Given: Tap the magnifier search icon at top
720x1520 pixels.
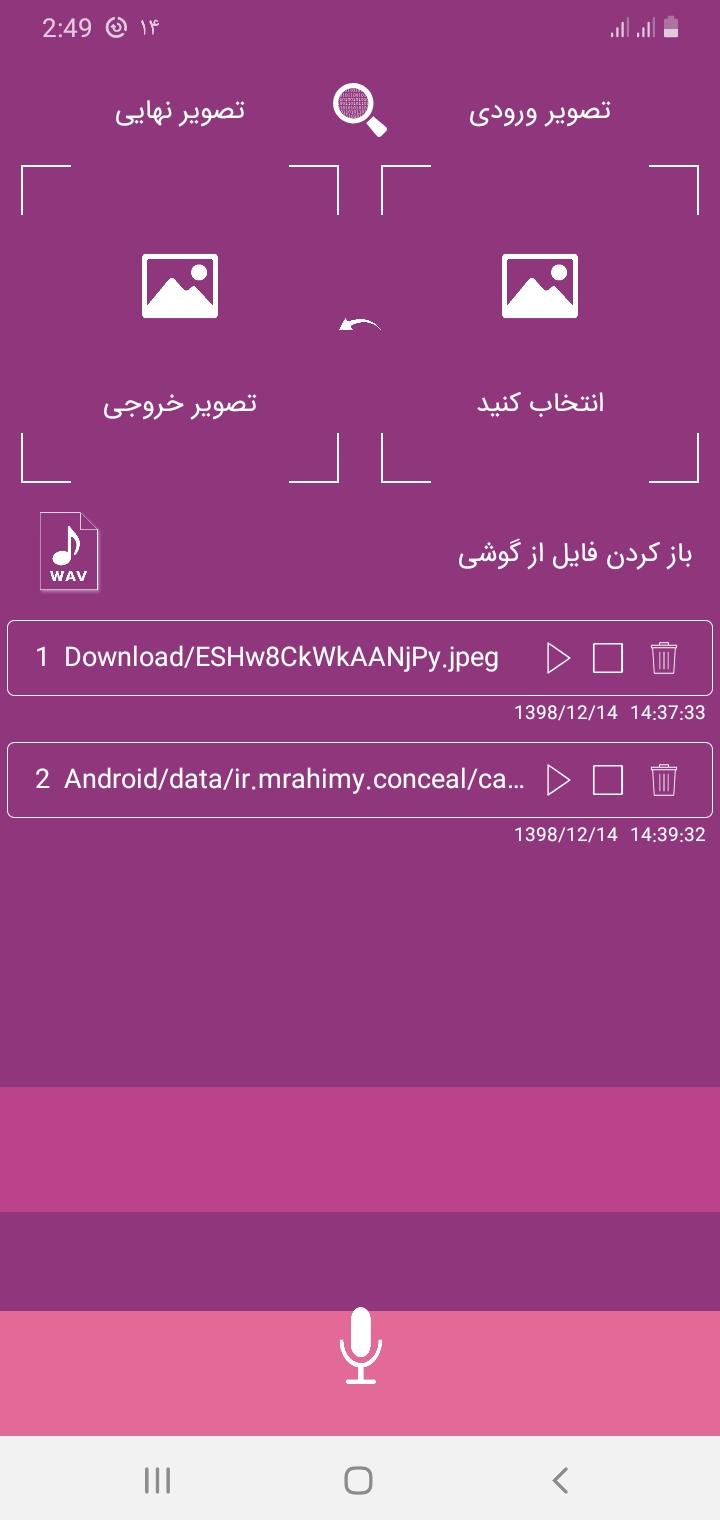Looking at the screenshot, I should click(x=359, y=110).
